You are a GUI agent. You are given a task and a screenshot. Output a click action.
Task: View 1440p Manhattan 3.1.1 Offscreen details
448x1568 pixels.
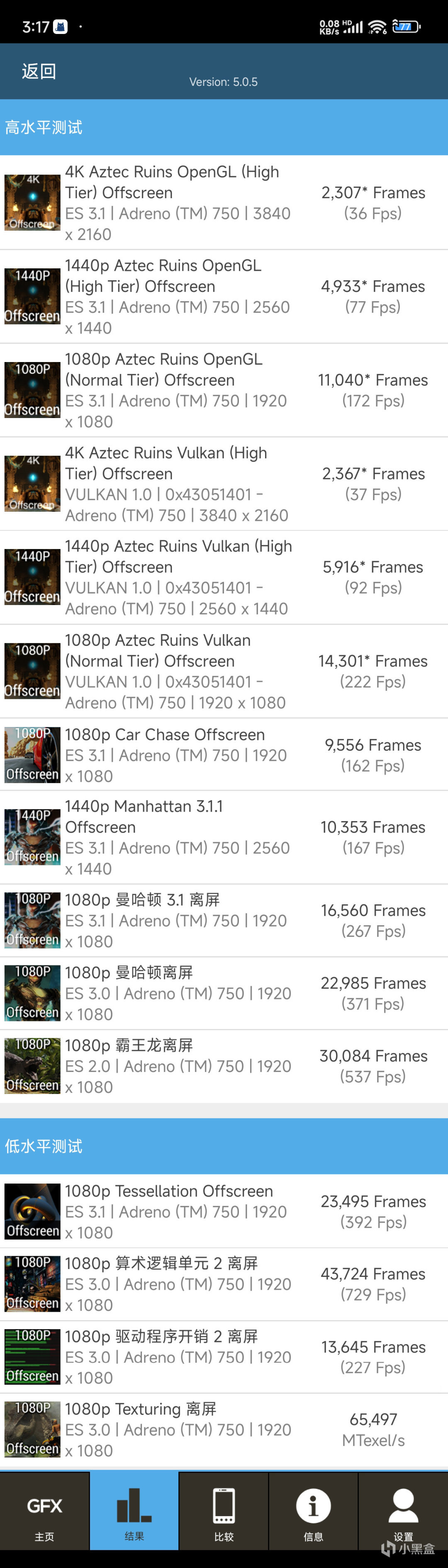[224, 837]
